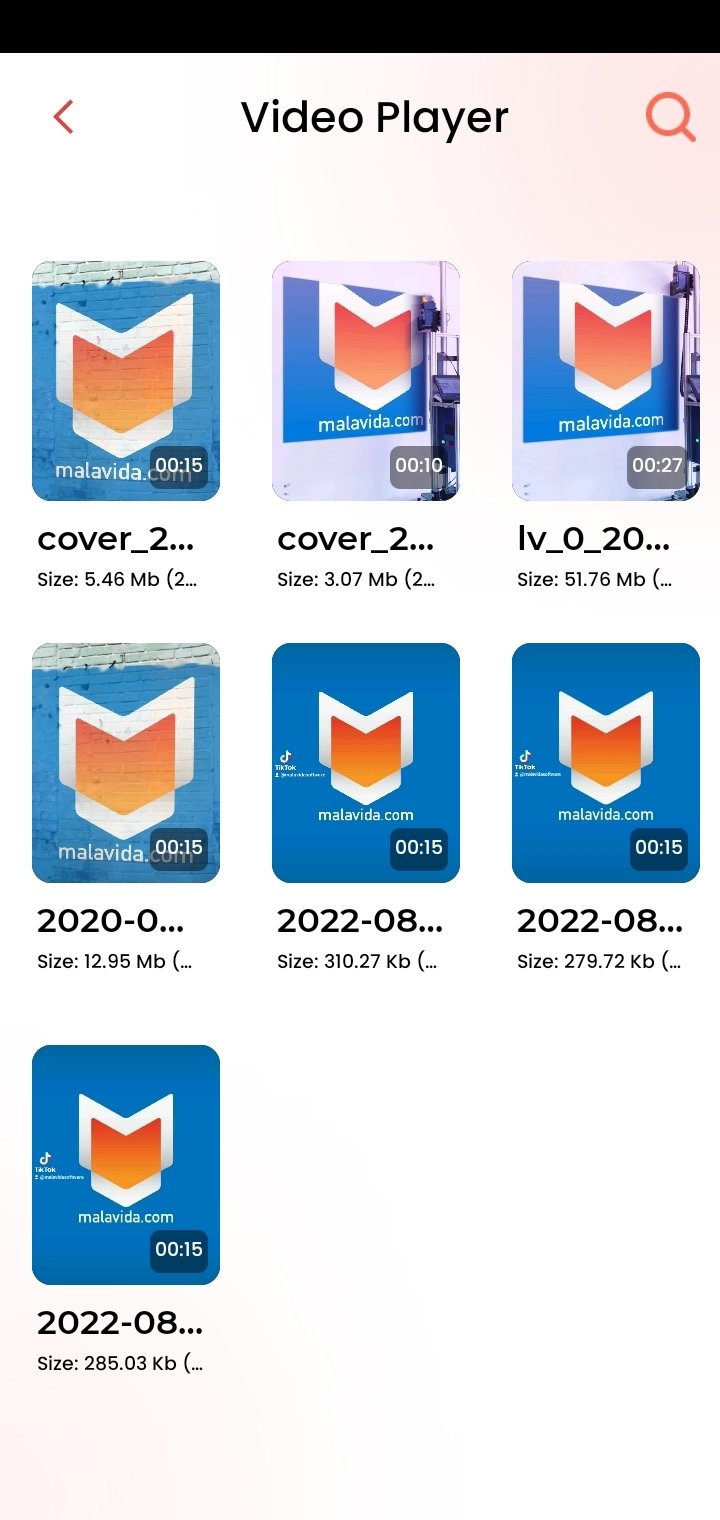The height and width of the screenshot is (1520, 720).
Task: Play the 5.46 Mb cover video
Action: coord(126,381)
